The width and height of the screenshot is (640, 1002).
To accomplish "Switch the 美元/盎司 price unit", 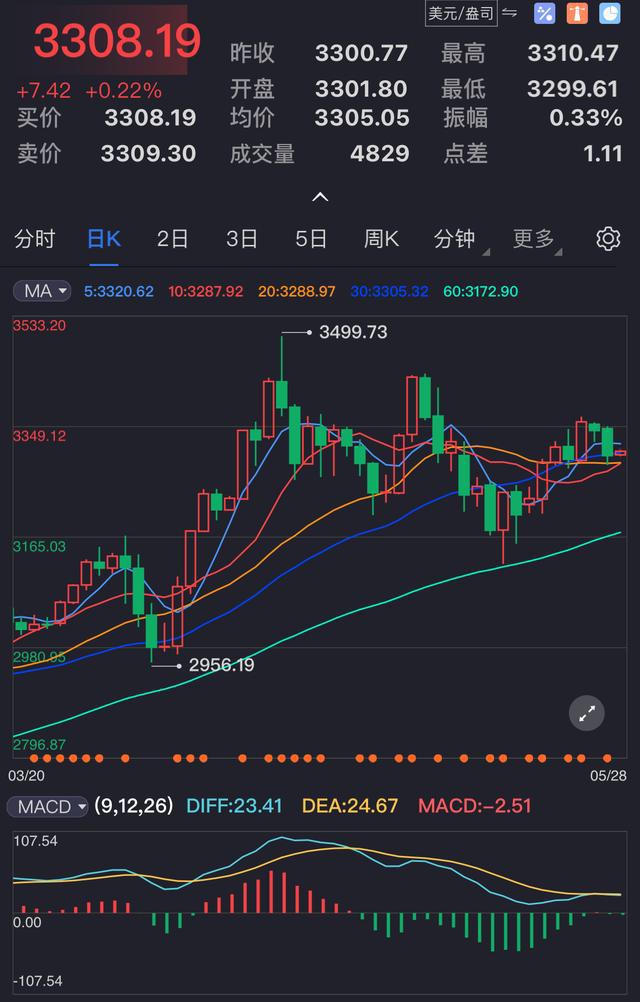I will (x=471, y=13).
